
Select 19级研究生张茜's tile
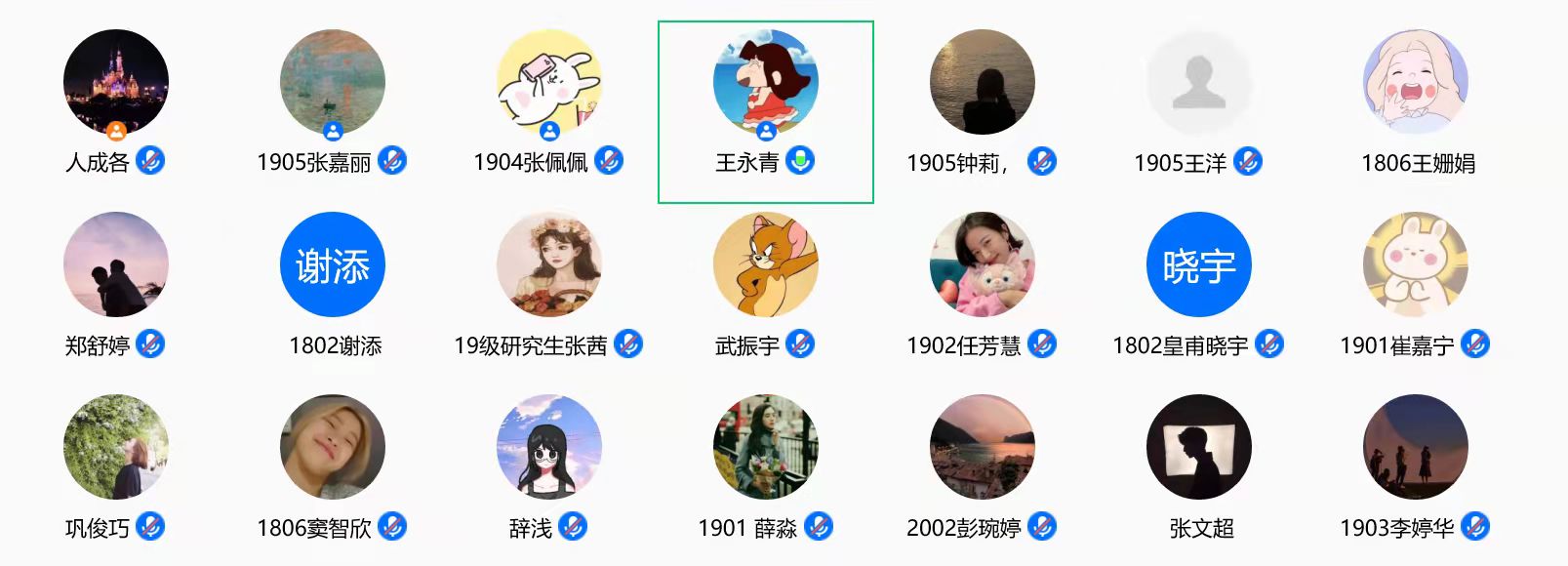(549, 264)
